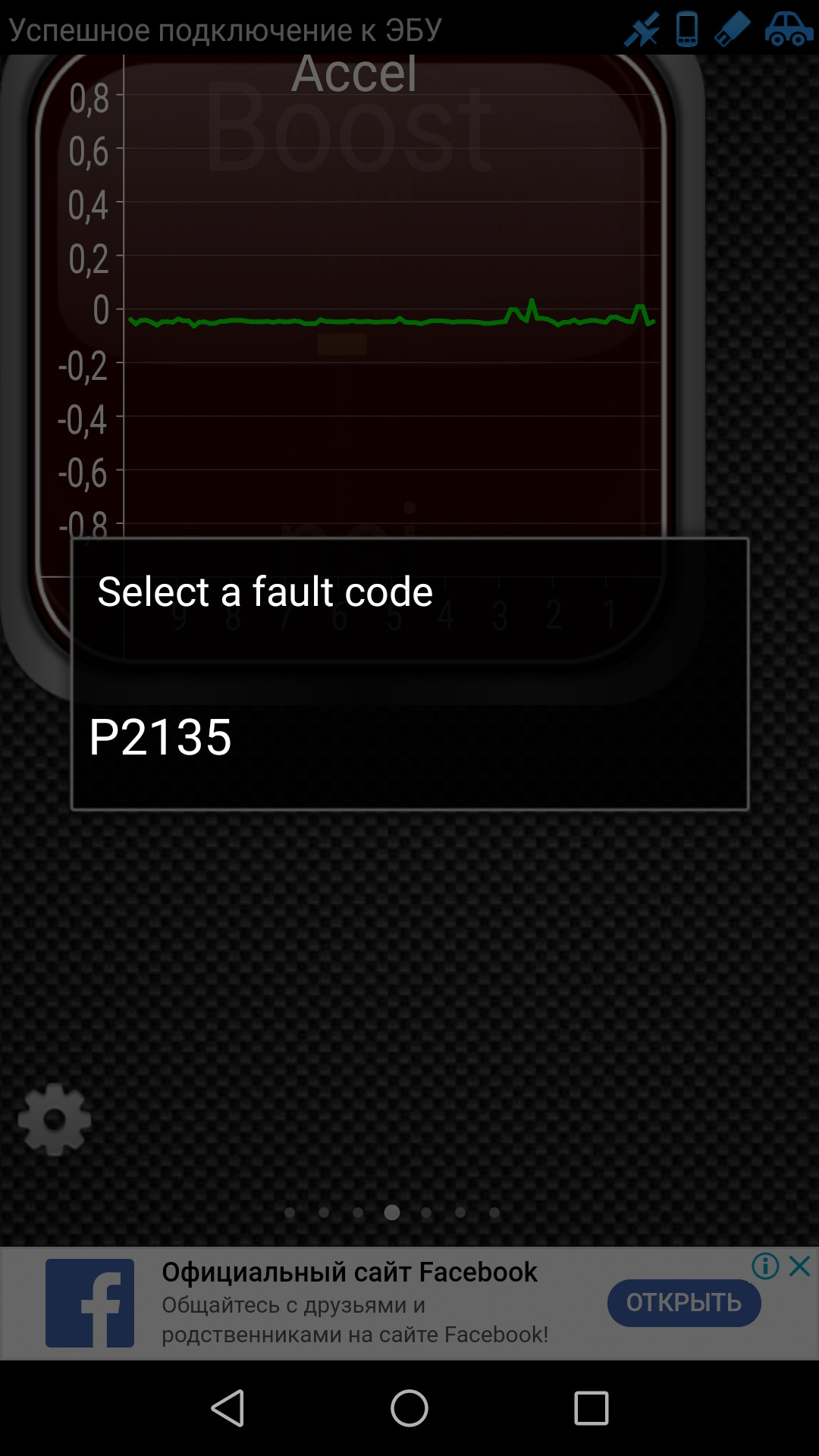Go back using the navigation bar

coord(227,1408)
